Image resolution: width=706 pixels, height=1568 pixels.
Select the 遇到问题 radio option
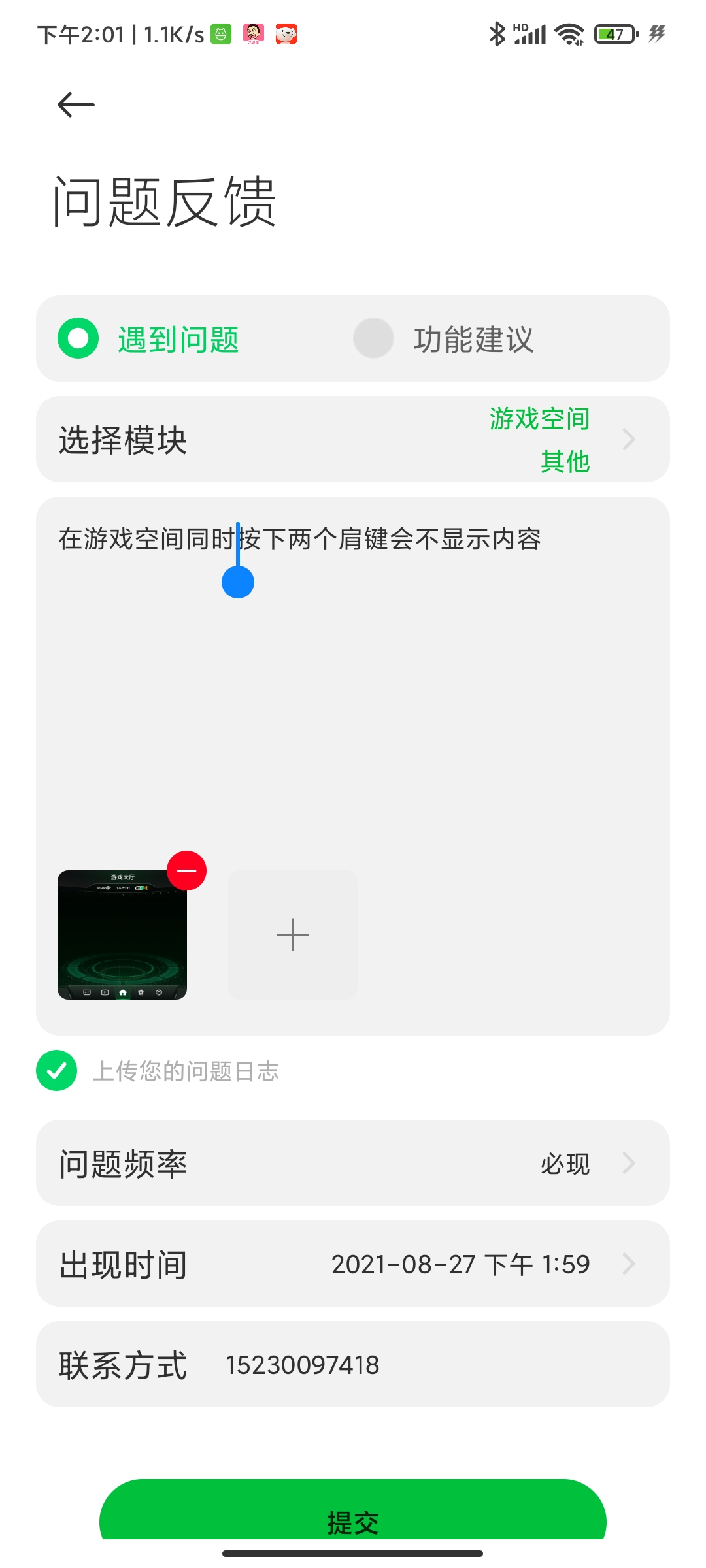tap(78, 338)
